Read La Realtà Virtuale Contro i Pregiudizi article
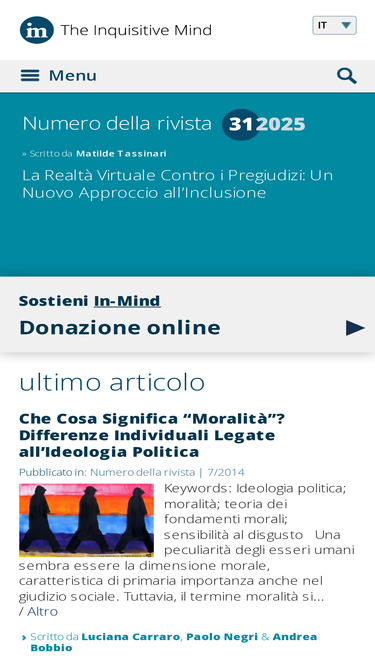The width and height of the screenshot is (375, 667). coord(177,184)
